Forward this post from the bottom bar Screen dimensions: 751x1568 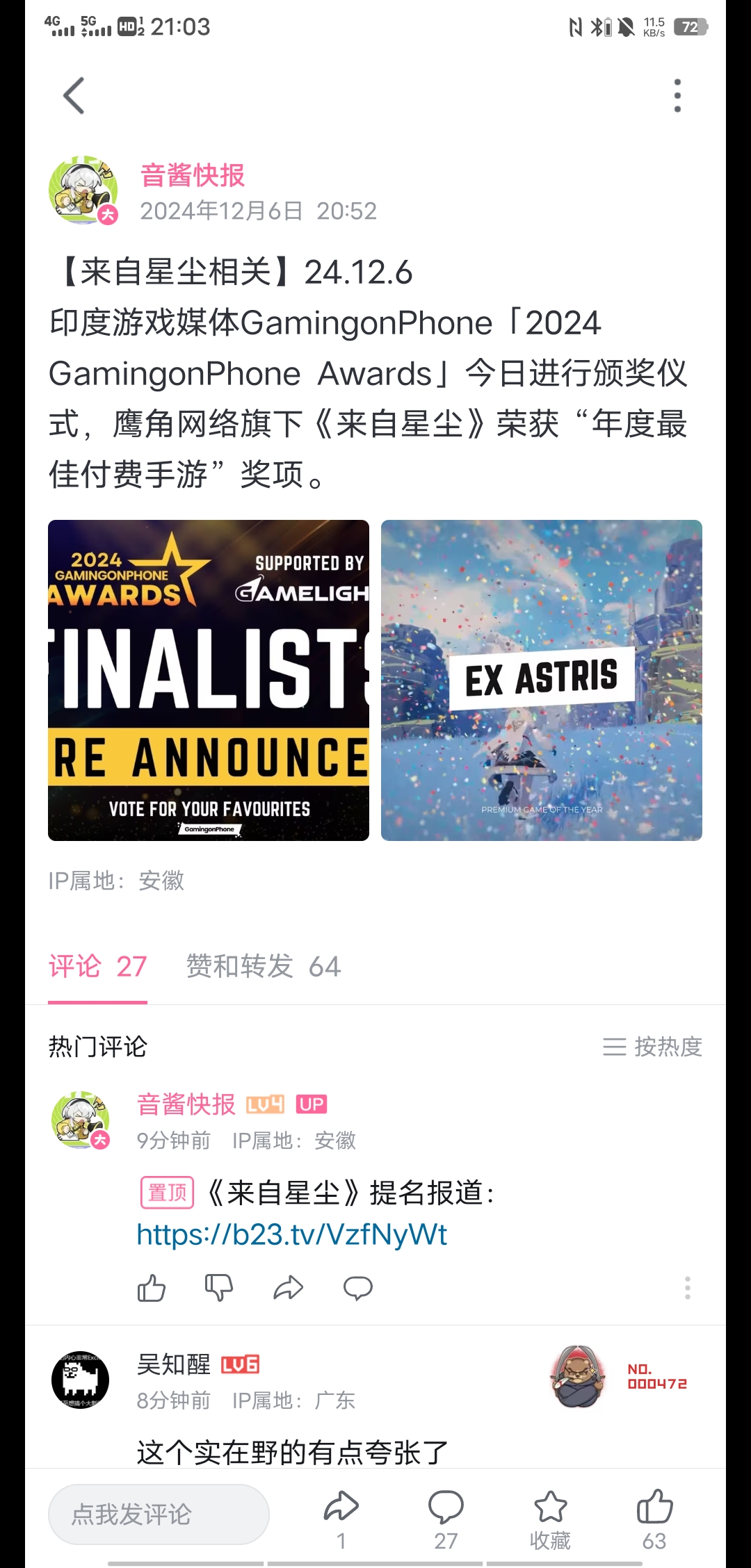(x=341, y=1519)
